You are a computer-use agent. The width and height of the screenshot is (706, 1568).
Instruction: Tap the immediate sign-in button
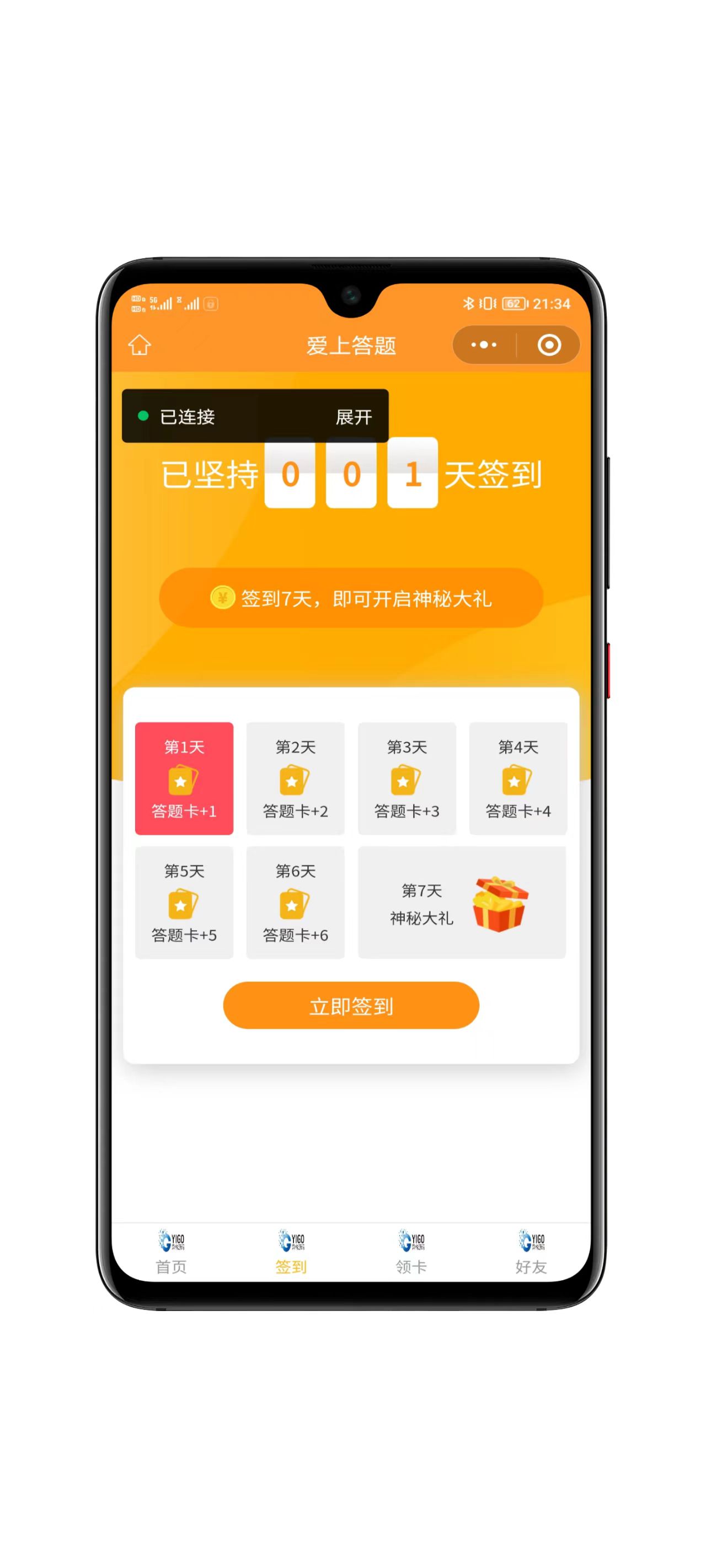pos(351,1006)
